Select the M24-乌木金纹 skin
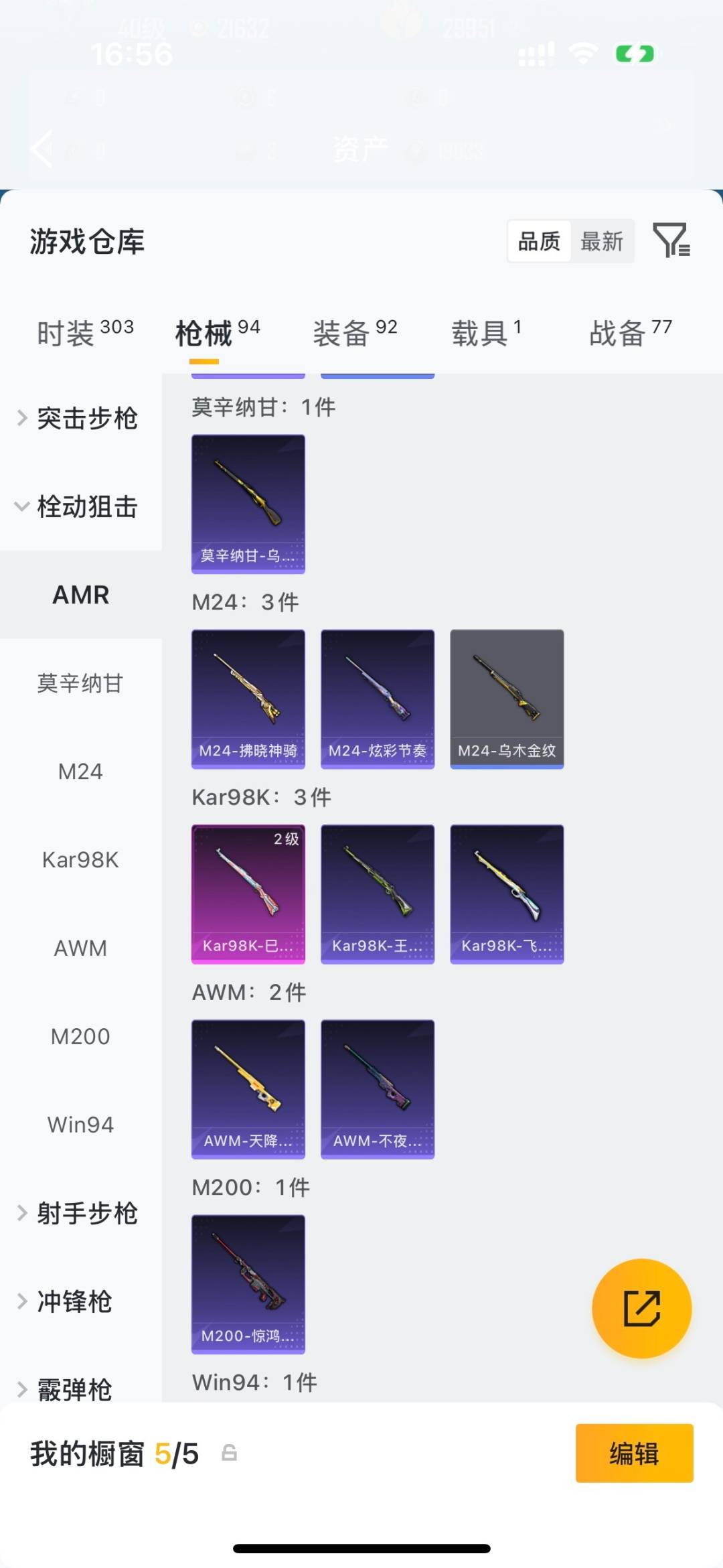 pos(507,699)
